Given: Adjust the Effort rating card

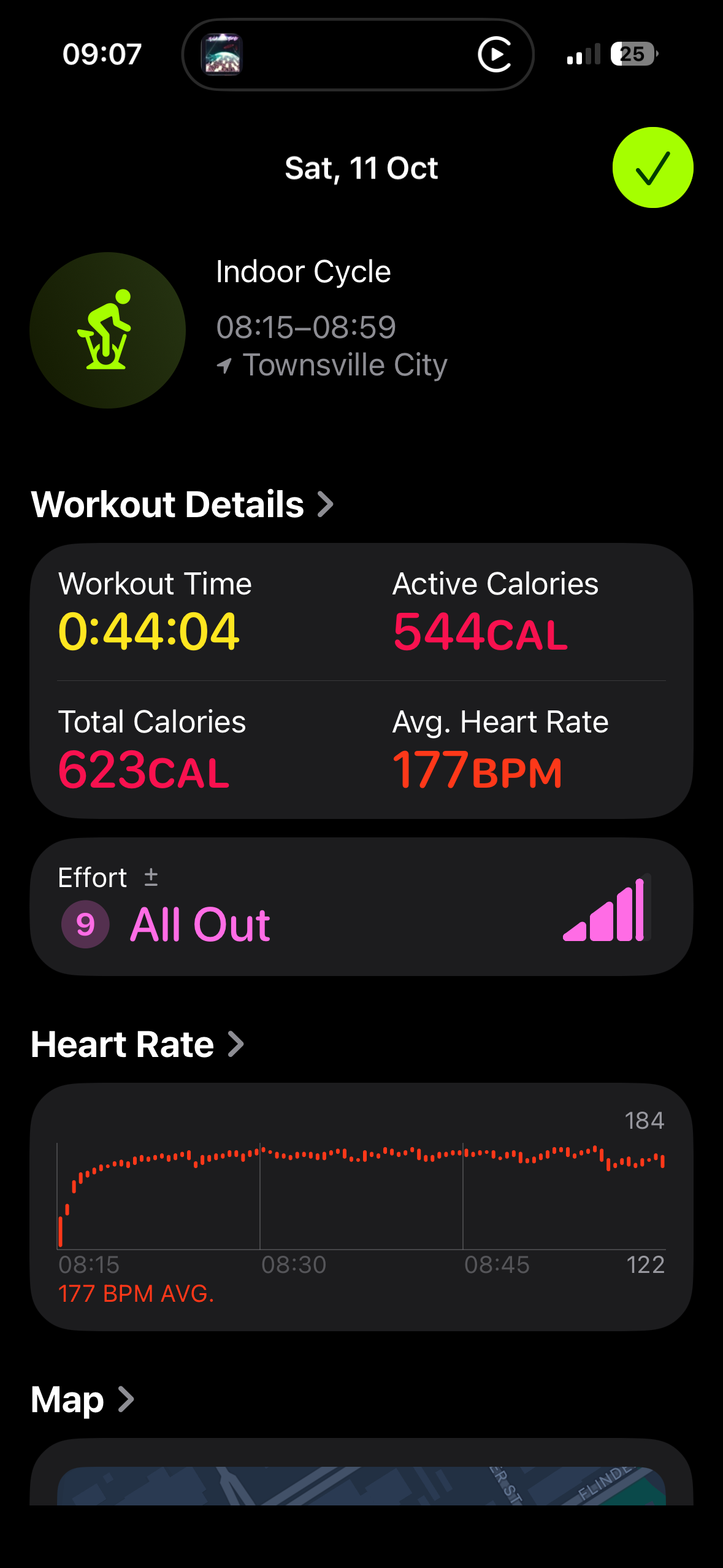Looking at the screenshot, I should coord(361,907).
